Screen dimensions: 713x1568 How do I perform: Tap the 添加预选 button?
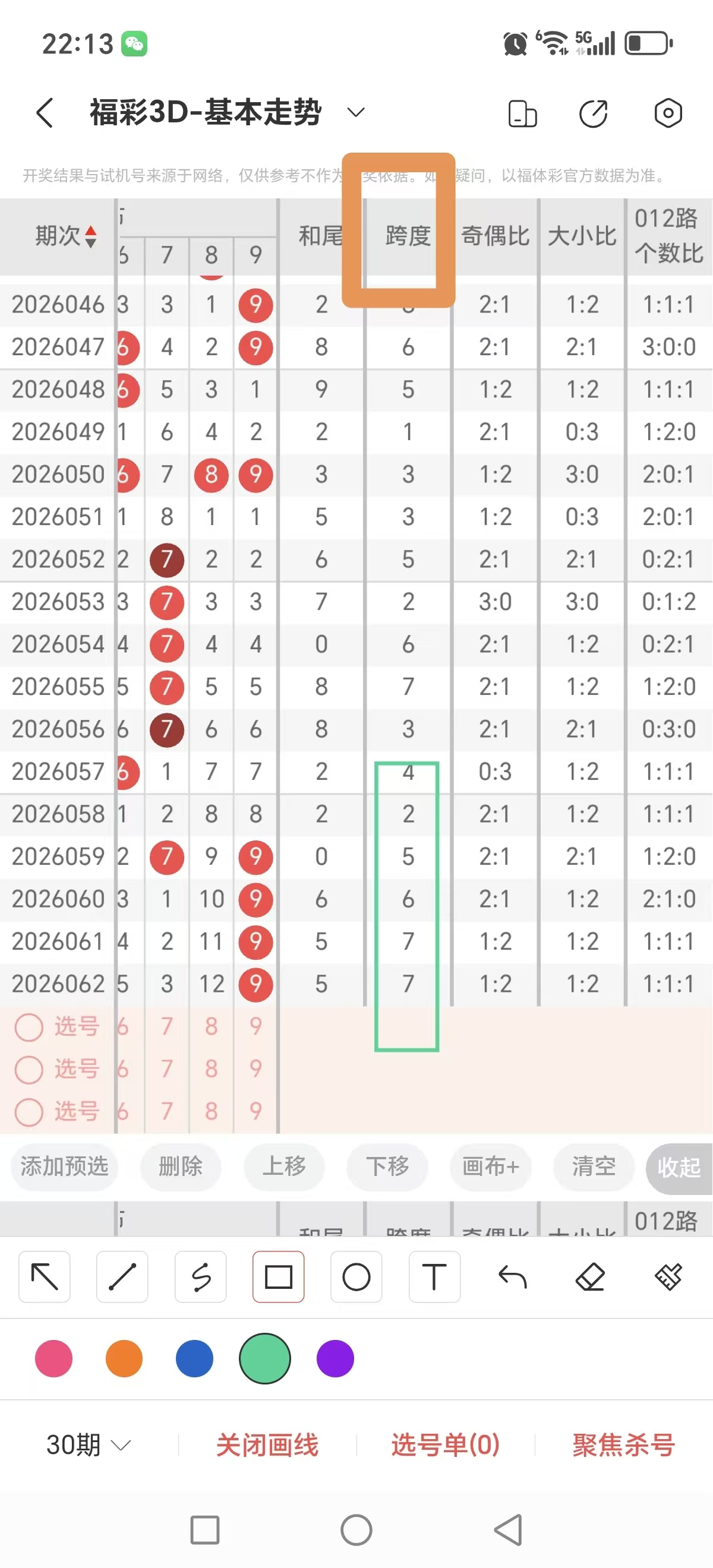coord(64,1167)
